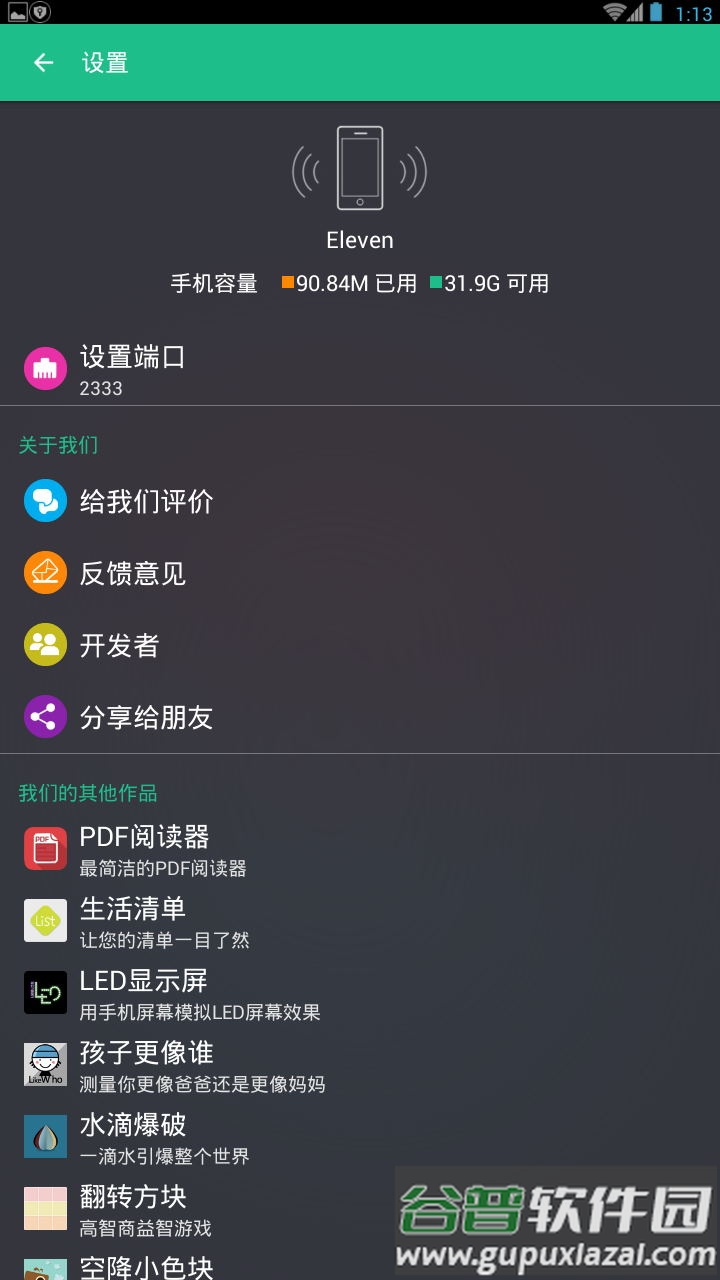Select the black LED显示屏 screen icon
The image size is (720, 1280).
44,992
